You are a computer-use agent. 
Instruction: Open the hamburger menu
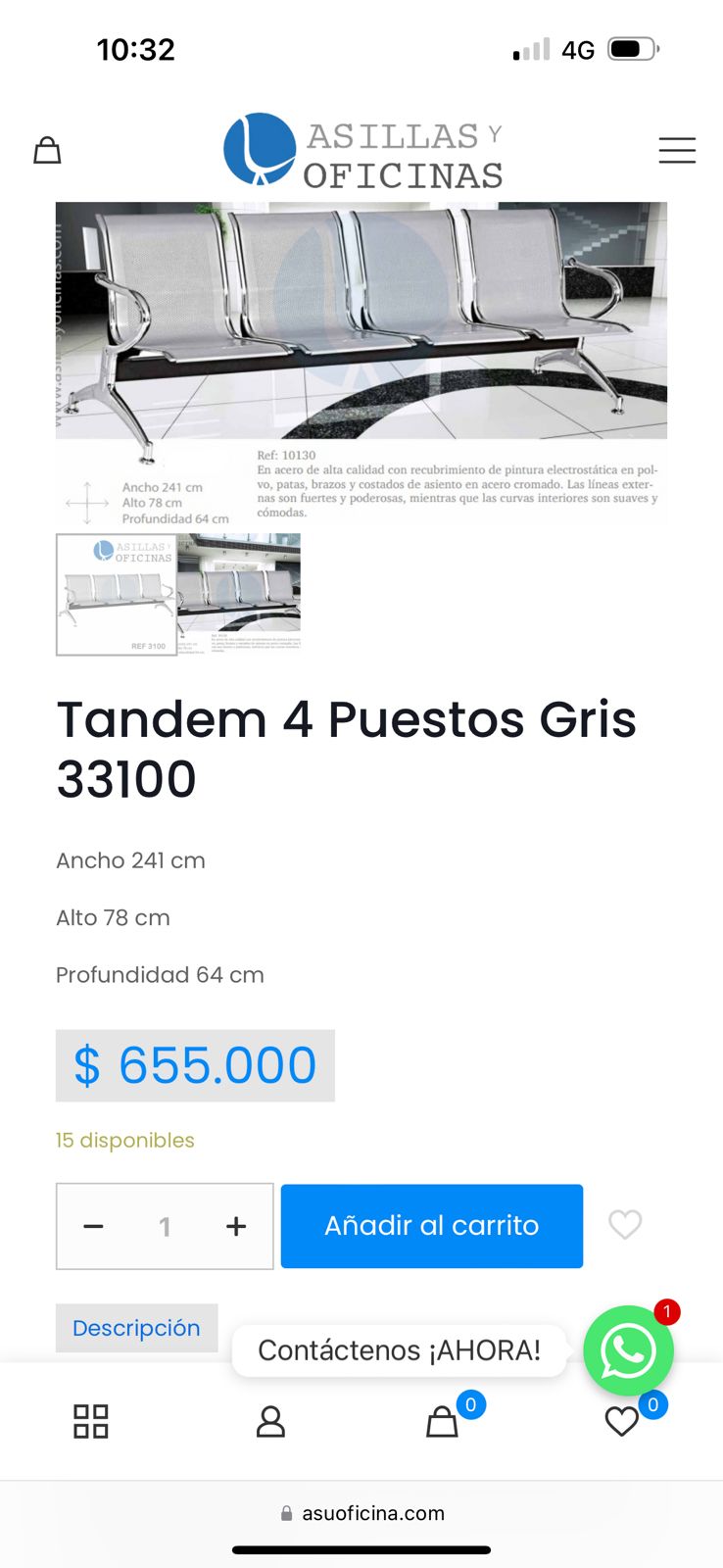(x=676, y=151)
